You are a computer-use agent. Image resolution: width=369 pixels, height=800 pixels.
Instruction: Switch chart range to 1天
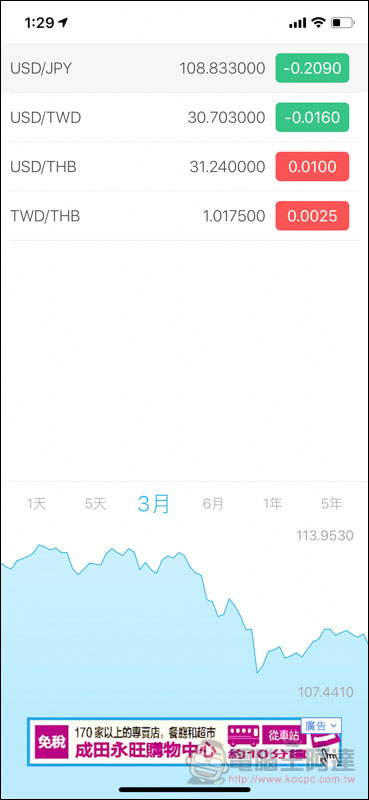click(x=37, y=504)
